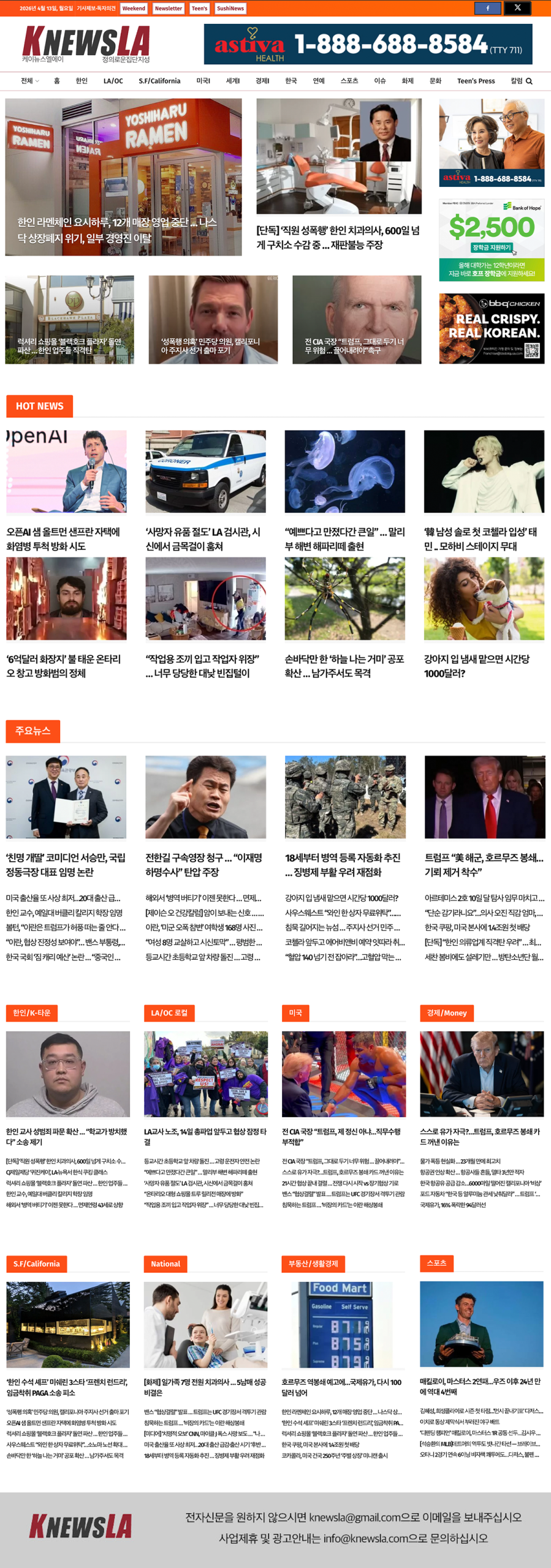The height and width of the screenshot is (1568, 551).
Task: Select the 스포츠 menu item
Action: click(x=349, y=81)
